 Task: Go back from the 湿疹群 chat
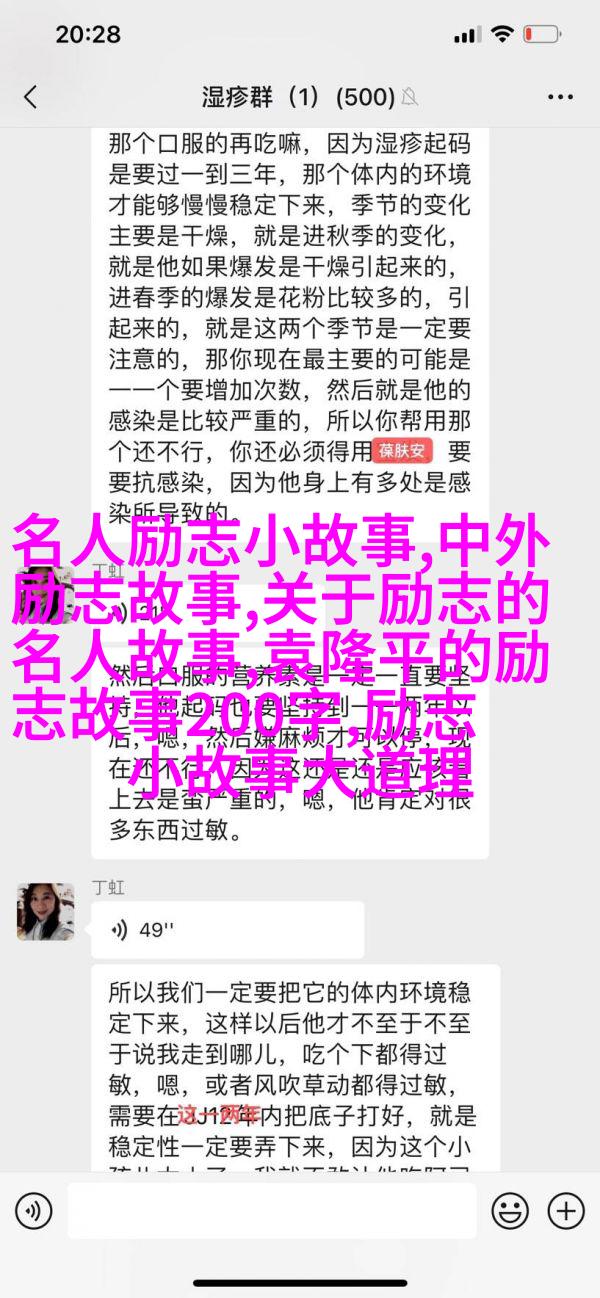[30, 97]
